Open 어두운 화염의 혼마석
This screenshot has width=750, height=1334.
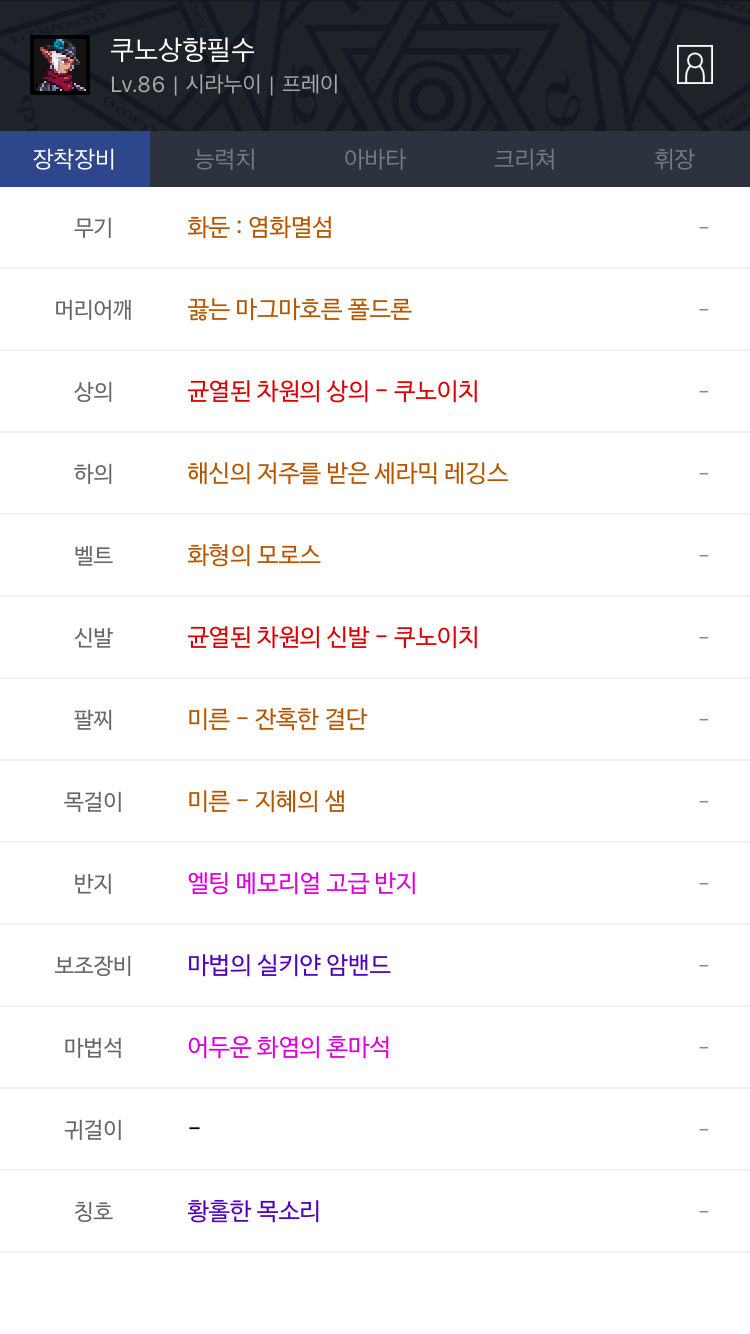pyautogui.click(x=289, y=1047)
